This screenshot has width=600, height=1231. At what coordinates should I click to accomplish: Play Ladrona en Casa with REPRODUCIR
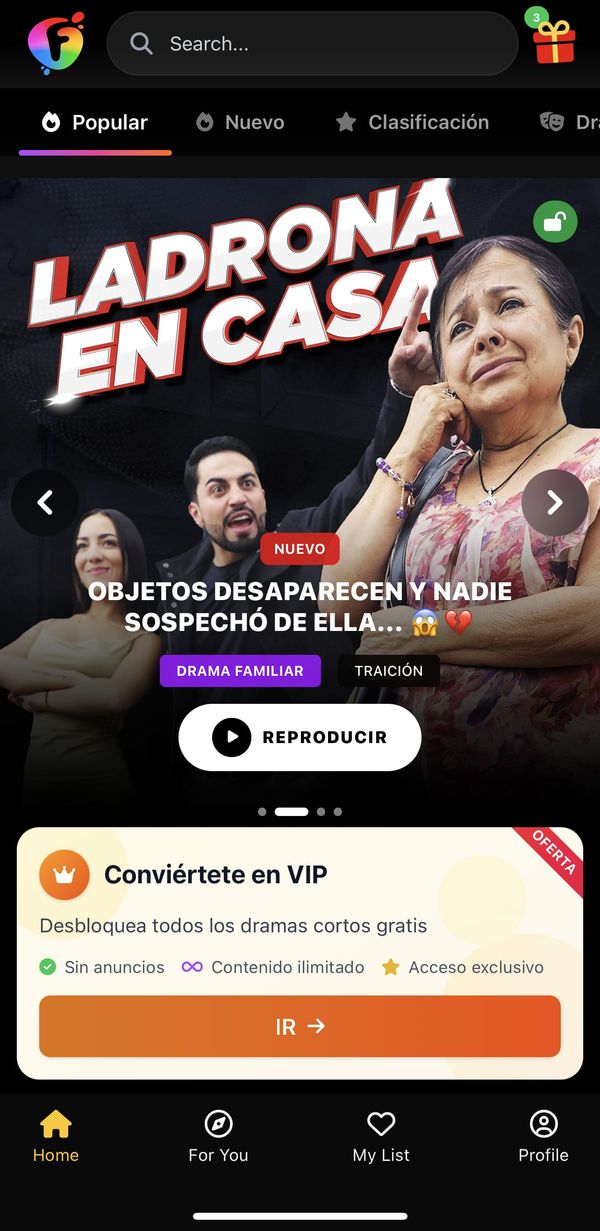point(300,737)
